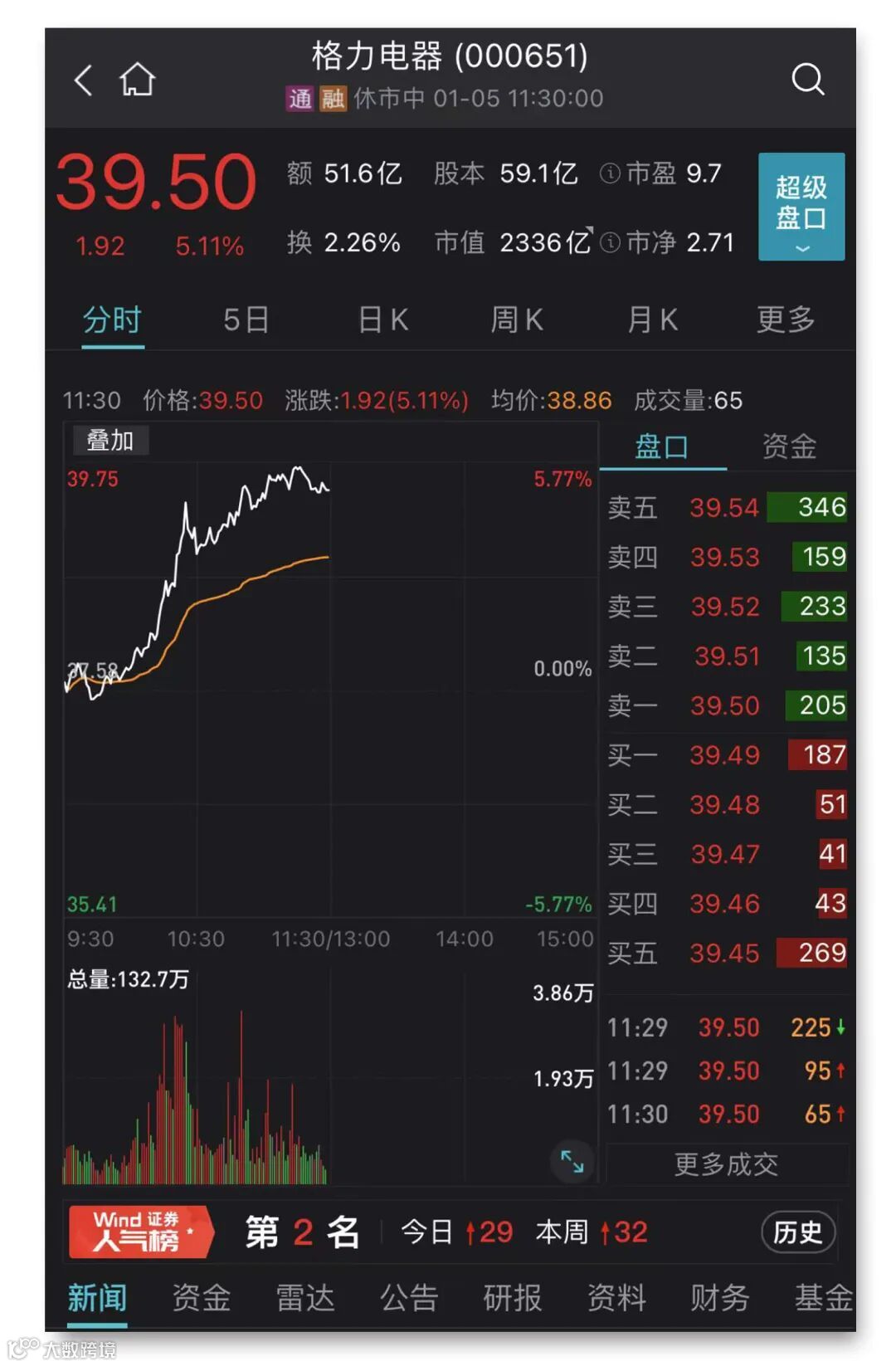Open the 更多 chart options

tap(786, 320)
